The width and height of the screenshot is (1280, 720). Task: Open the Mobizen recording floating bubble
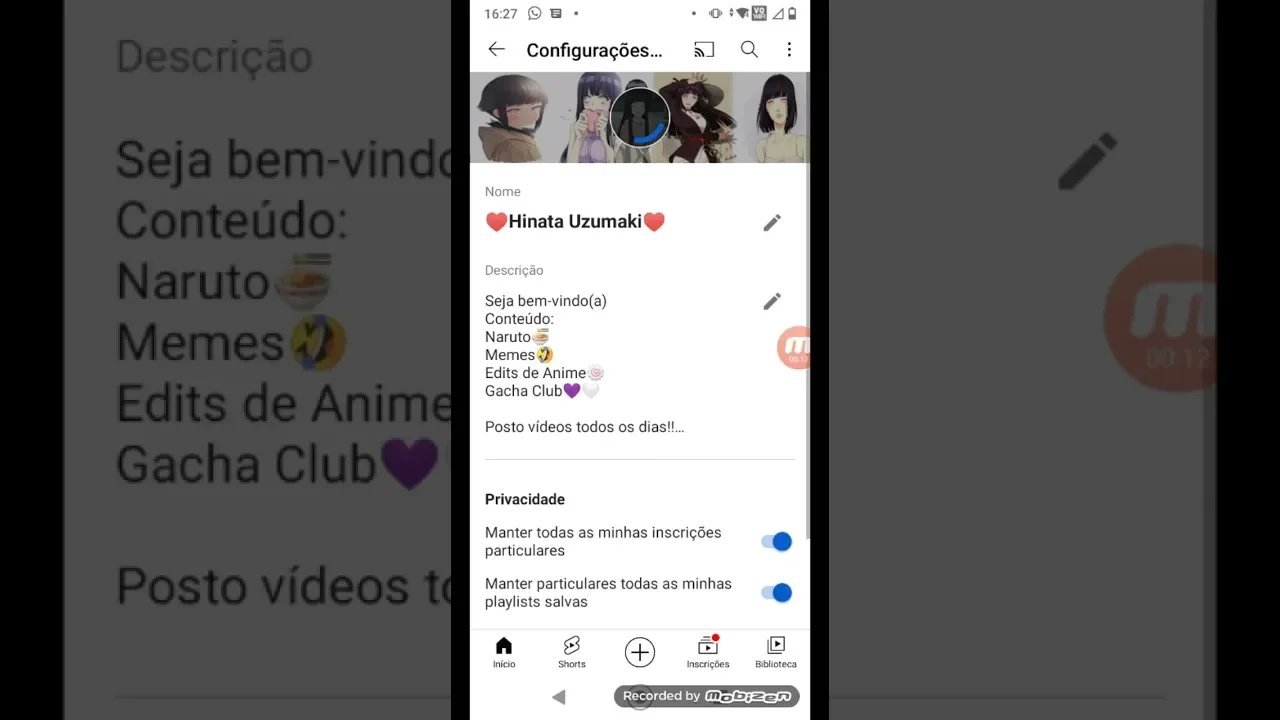[x=795, y=348]
